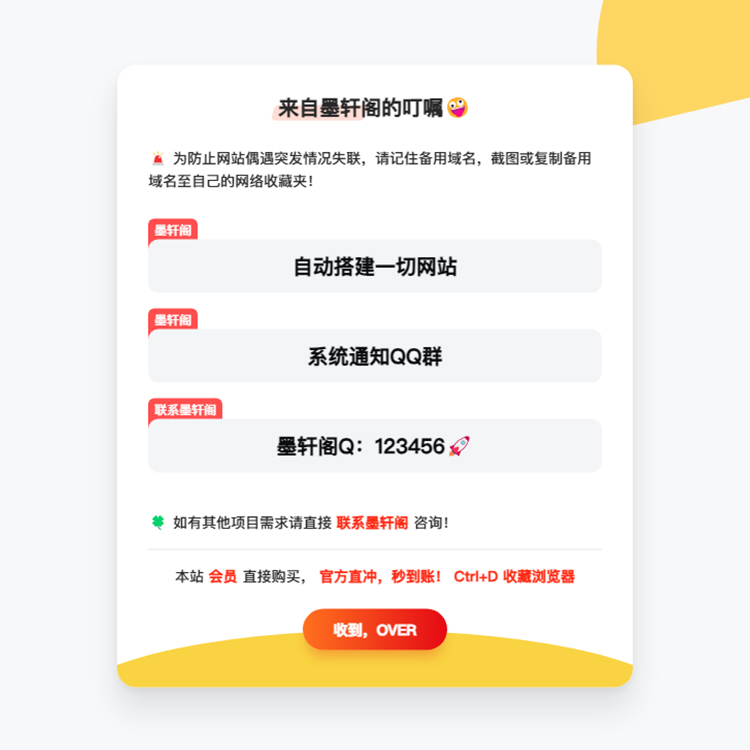750x750 pixels.
Task: Open the 自动搭建一切网站 card
Action: pyautogui.click(x=375, y=267)
